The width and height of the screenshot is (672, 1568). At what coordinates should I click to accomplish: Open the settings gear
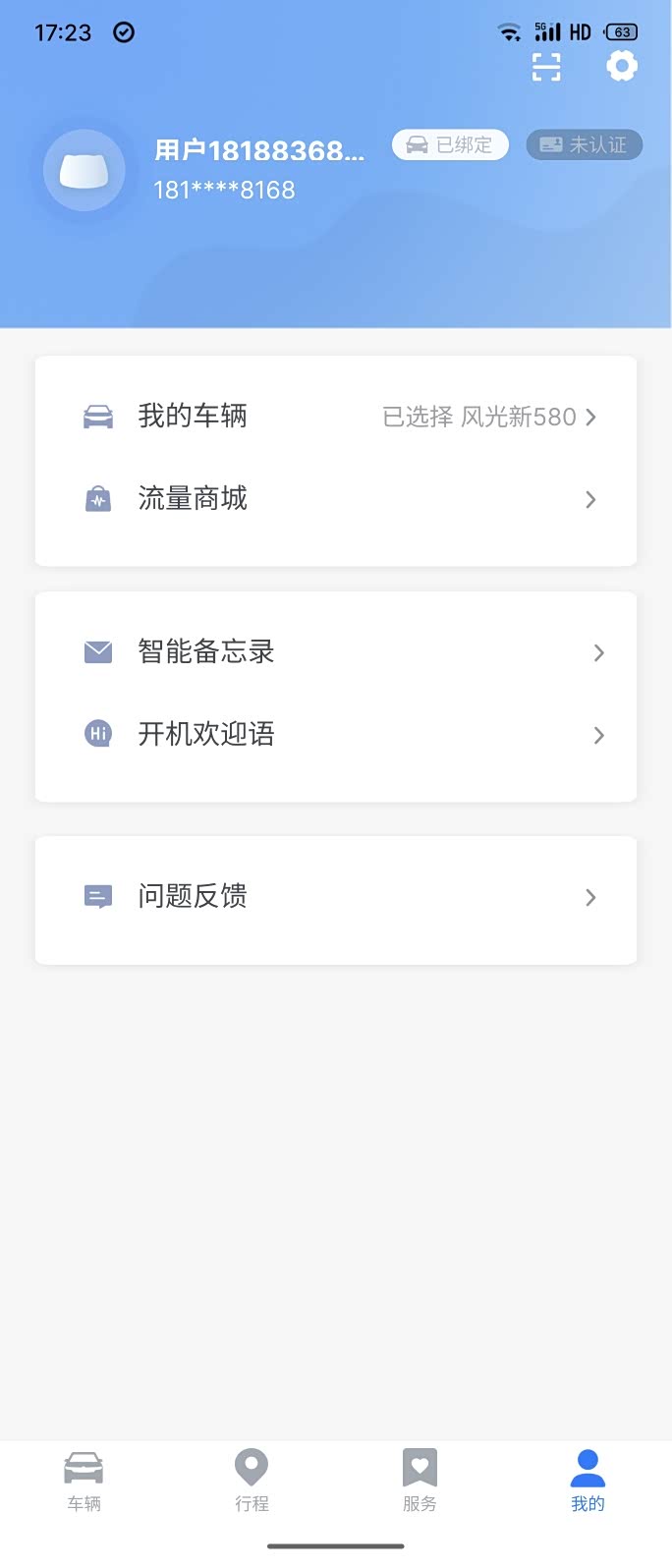click(x=622, y=67)
